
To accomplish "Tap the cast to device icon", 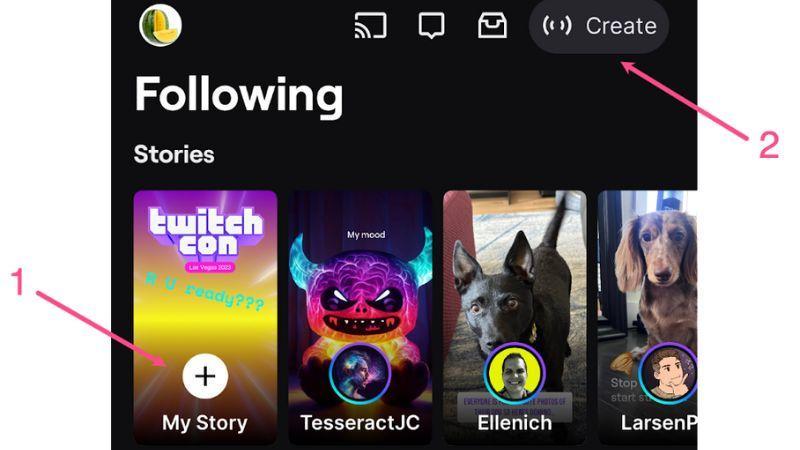I will pyautogui.click(x=370, y=26).
